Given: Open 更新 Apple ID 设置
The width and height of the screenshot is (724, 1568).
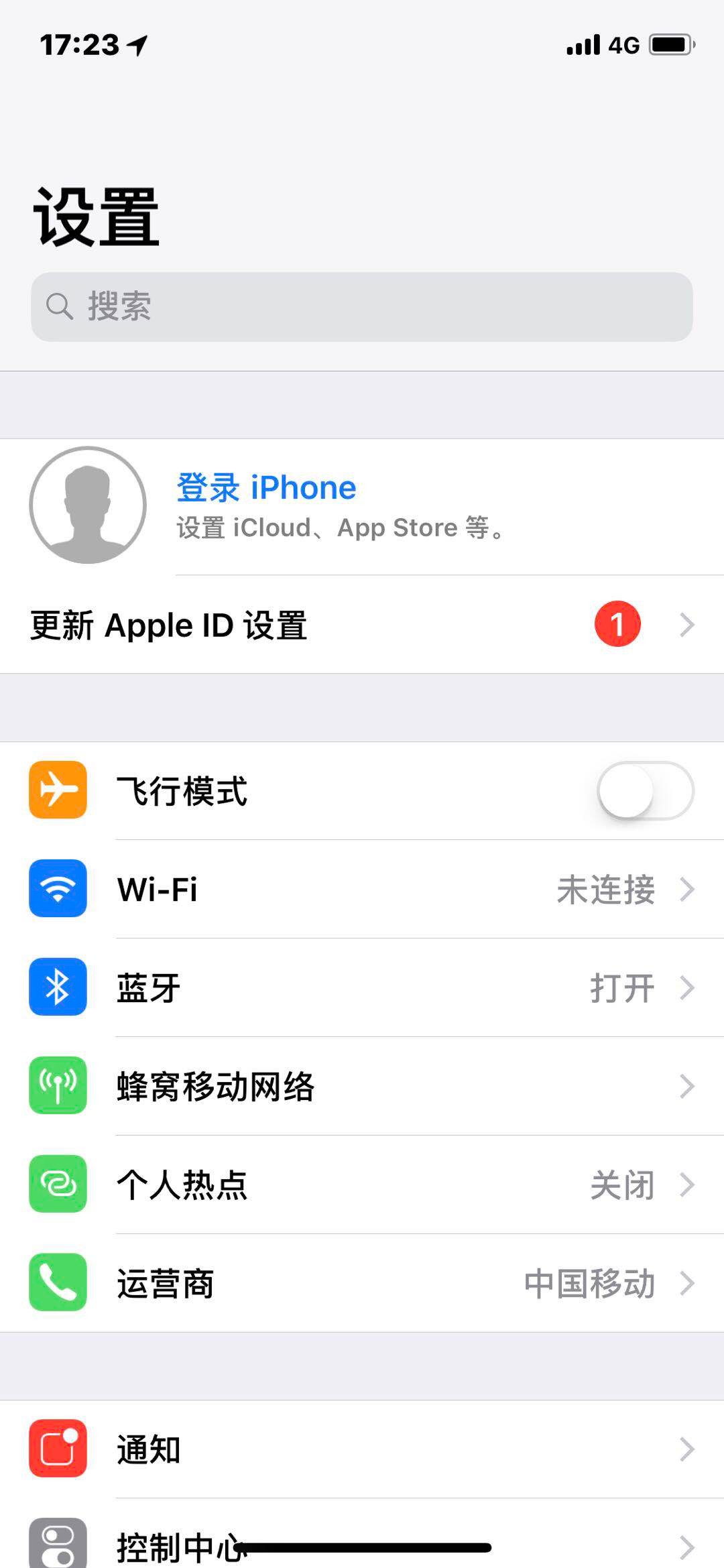Looking at the screenshot, I should coord(362,625).
